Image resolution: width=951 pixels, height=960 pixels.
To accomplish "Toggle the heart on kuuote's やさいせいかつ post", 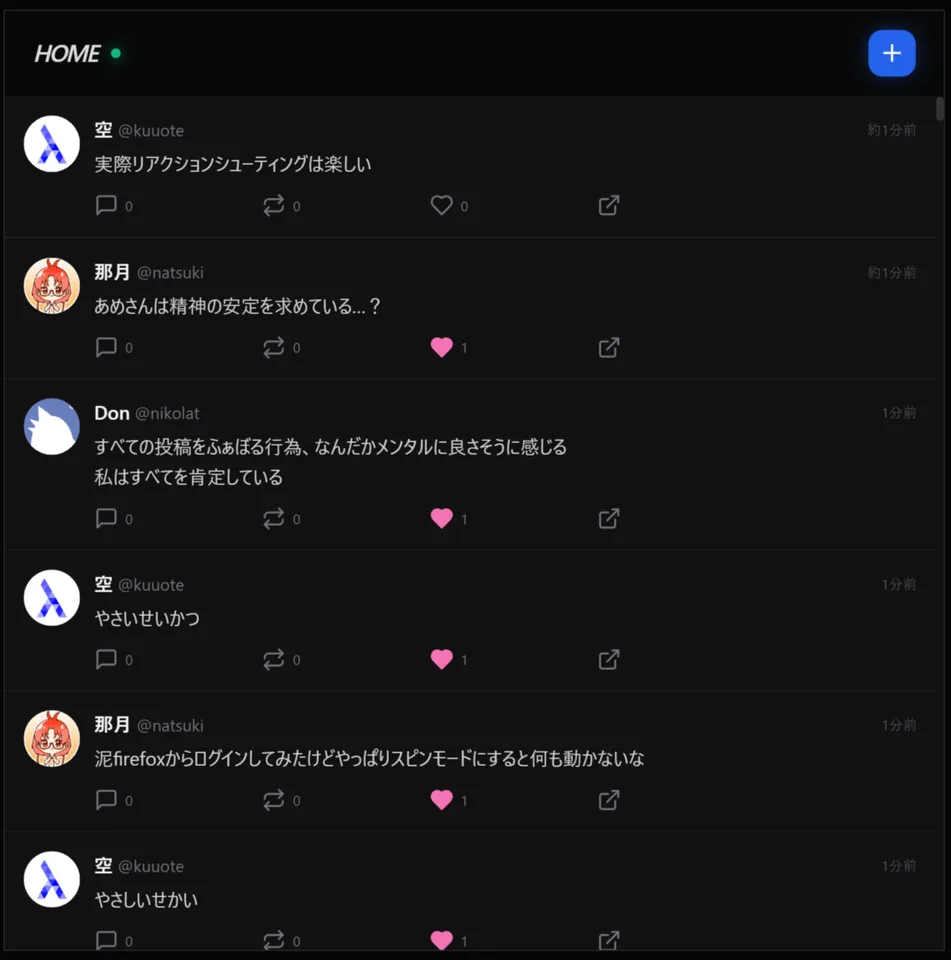I will (x=442, y=659).
